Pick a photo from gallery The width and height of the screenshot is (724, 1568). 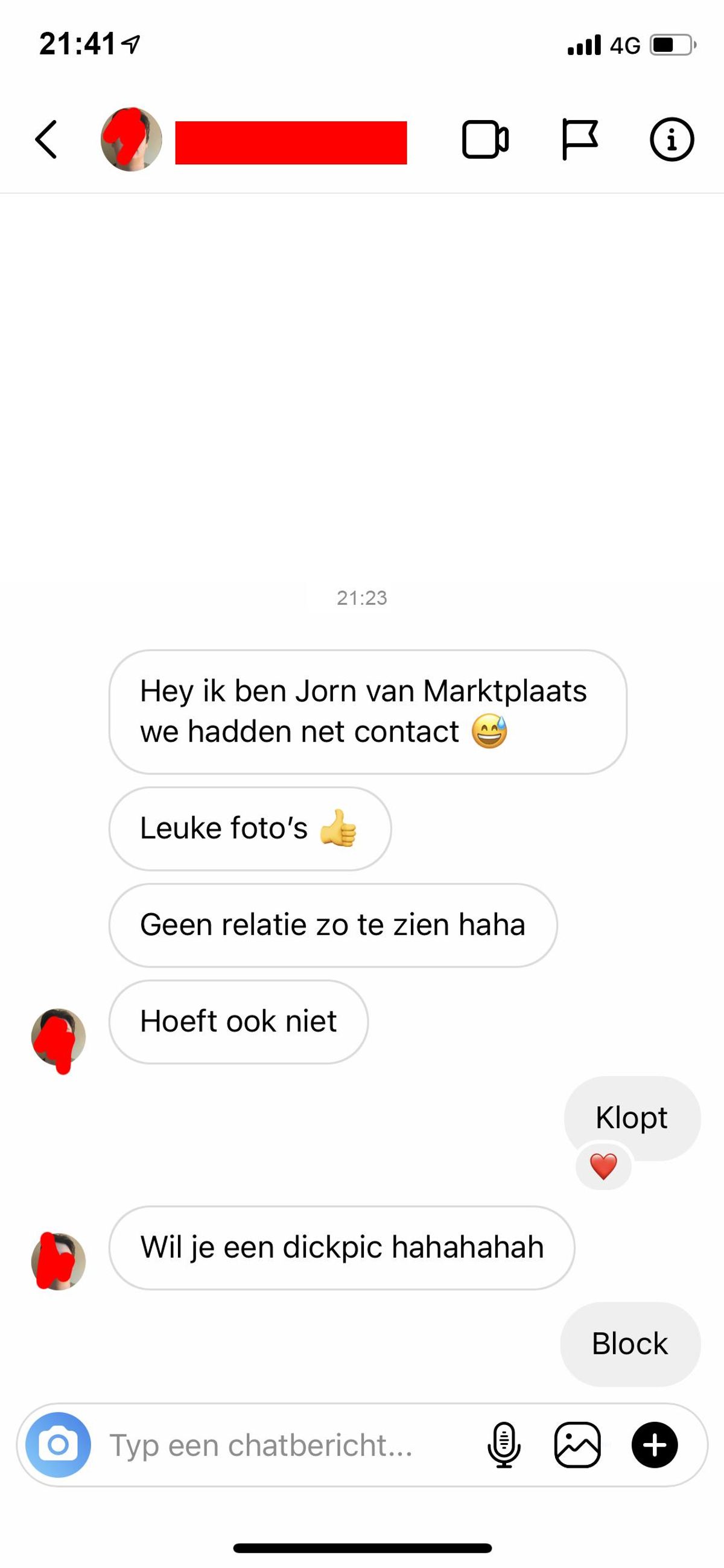577,1444
